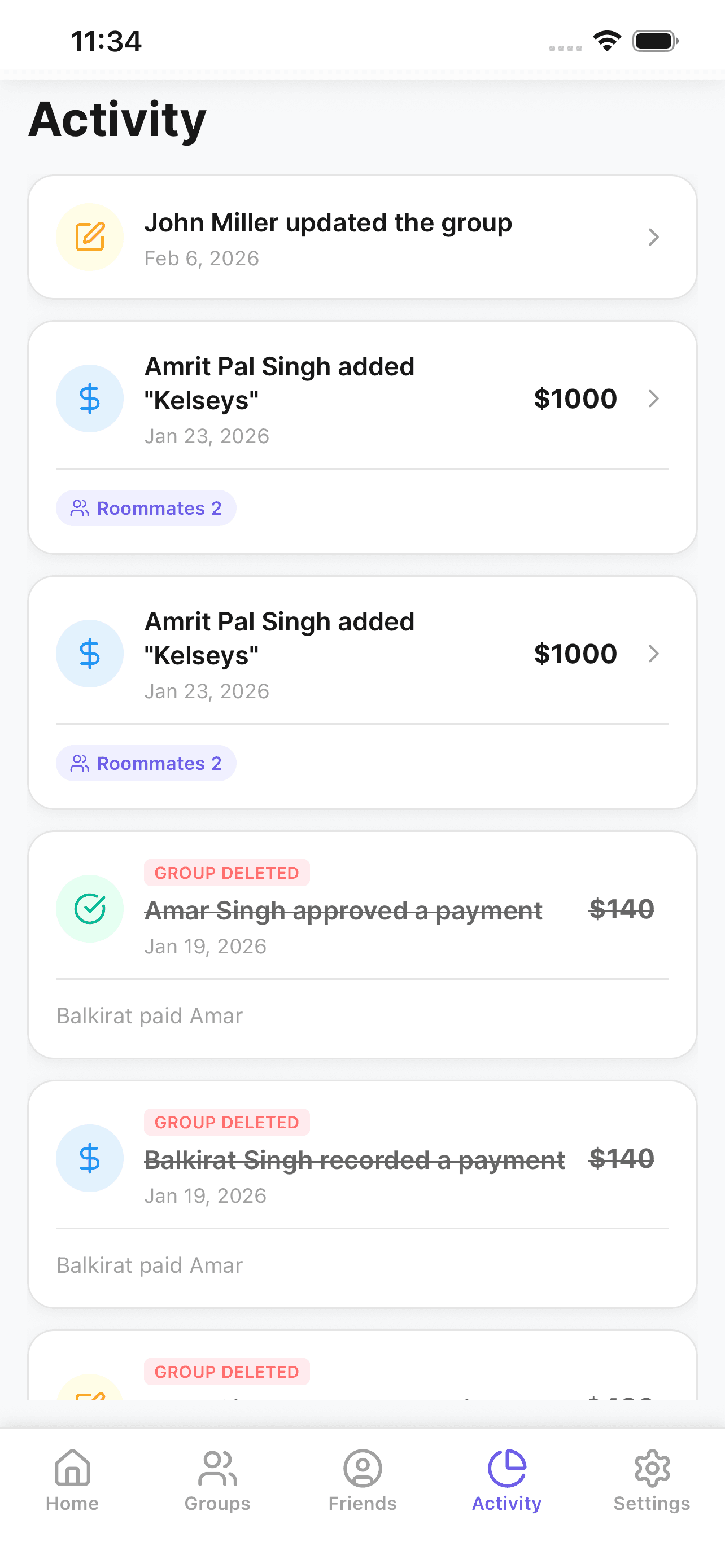This screenshot has height=1568, width=725.
Task: Tap the Wi-Fi icon in the status bar
Action: pos(606,41)
